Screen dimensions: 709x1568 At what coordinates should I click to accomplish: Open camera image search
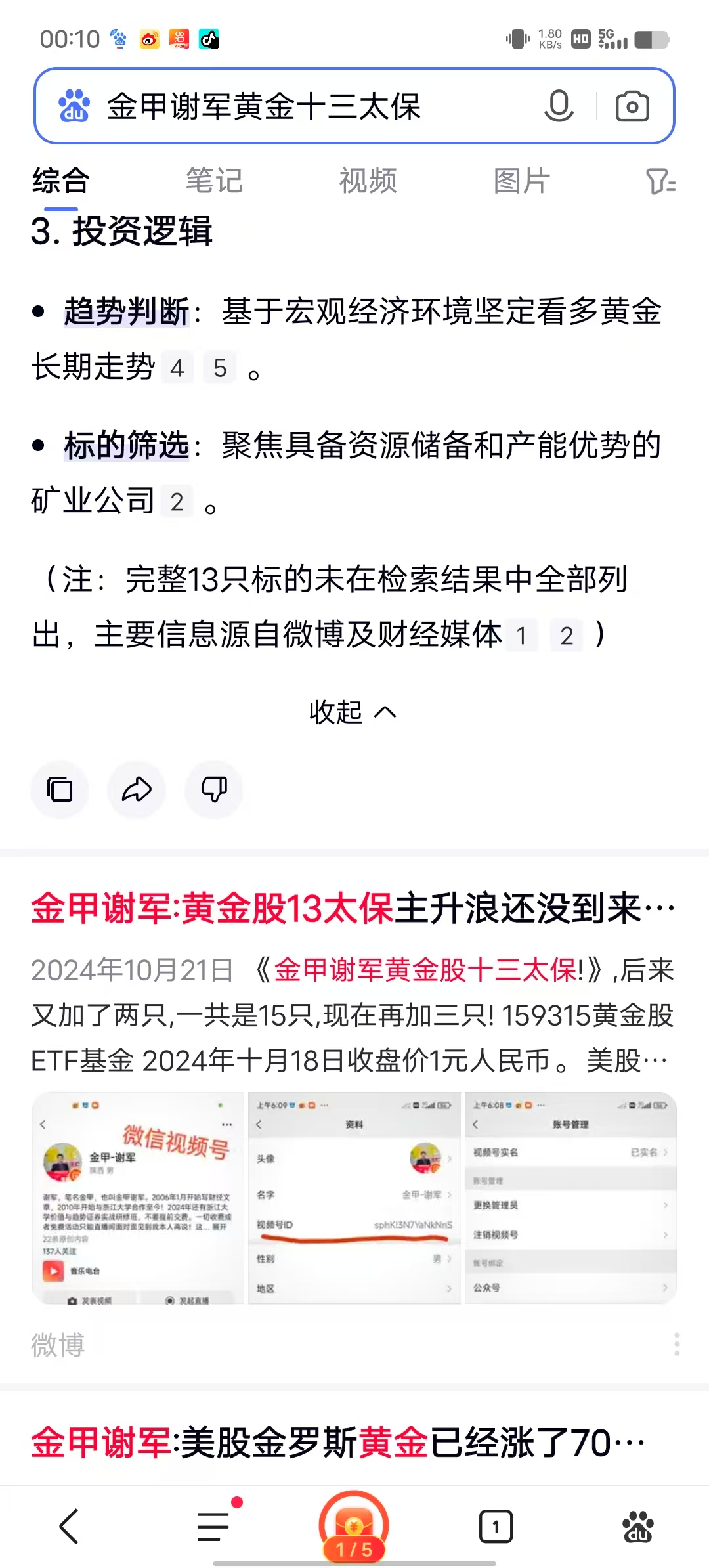[632, 106]
